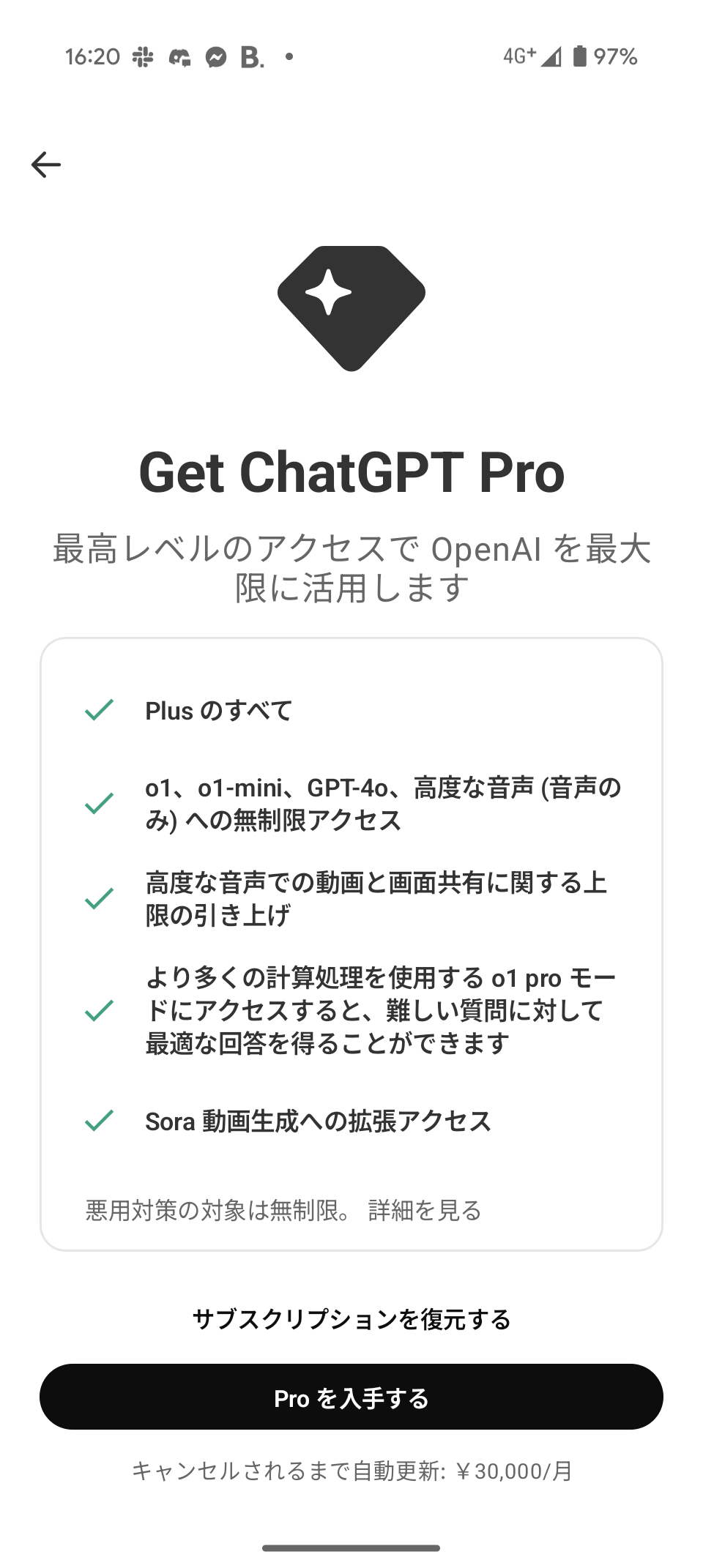Tap the Pro を入手する button
703x1568 pixels.
click(x=351, y=1397)
